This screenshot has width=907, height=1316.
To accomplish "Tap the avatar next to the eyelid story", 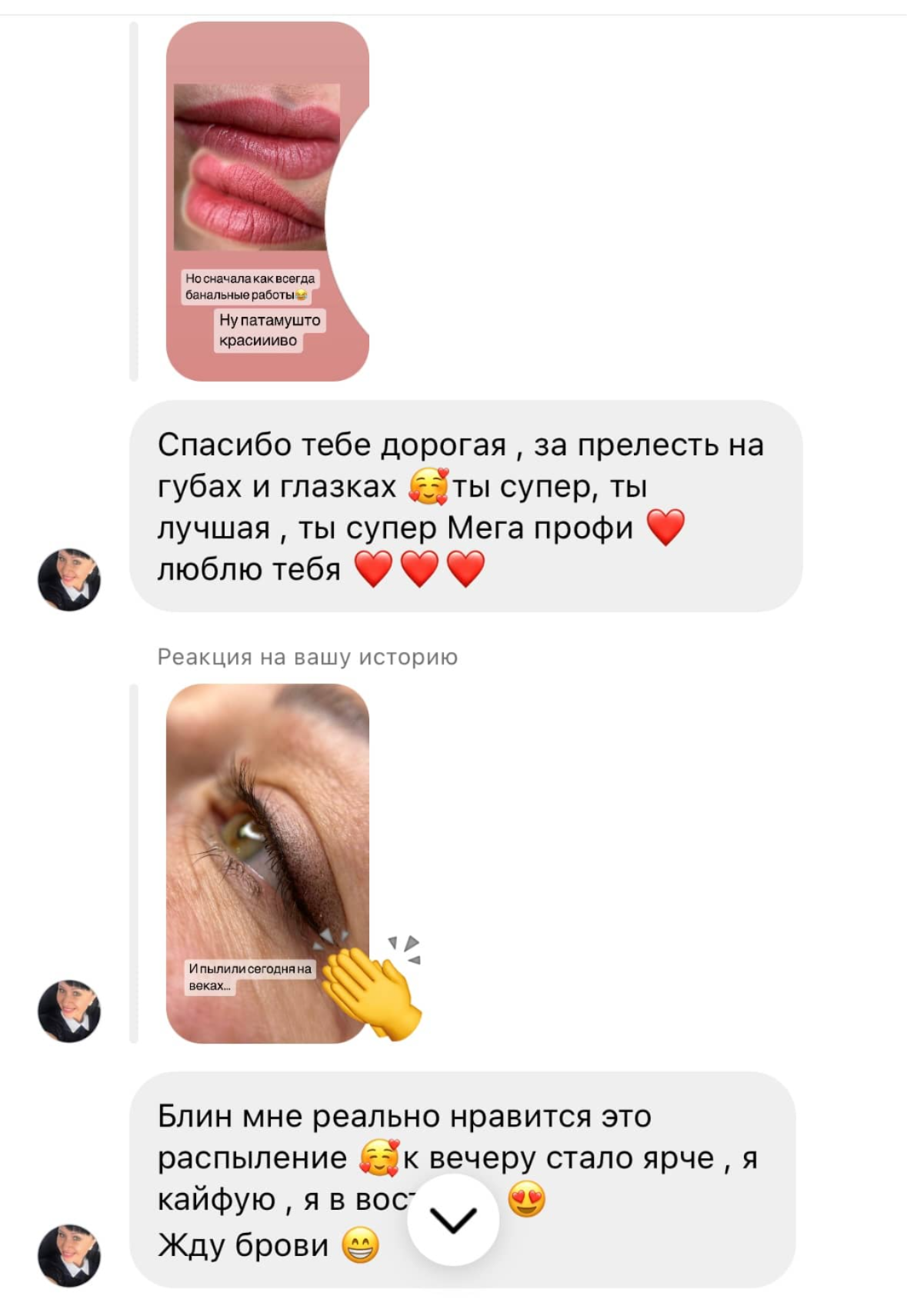I will (69, 1011).
